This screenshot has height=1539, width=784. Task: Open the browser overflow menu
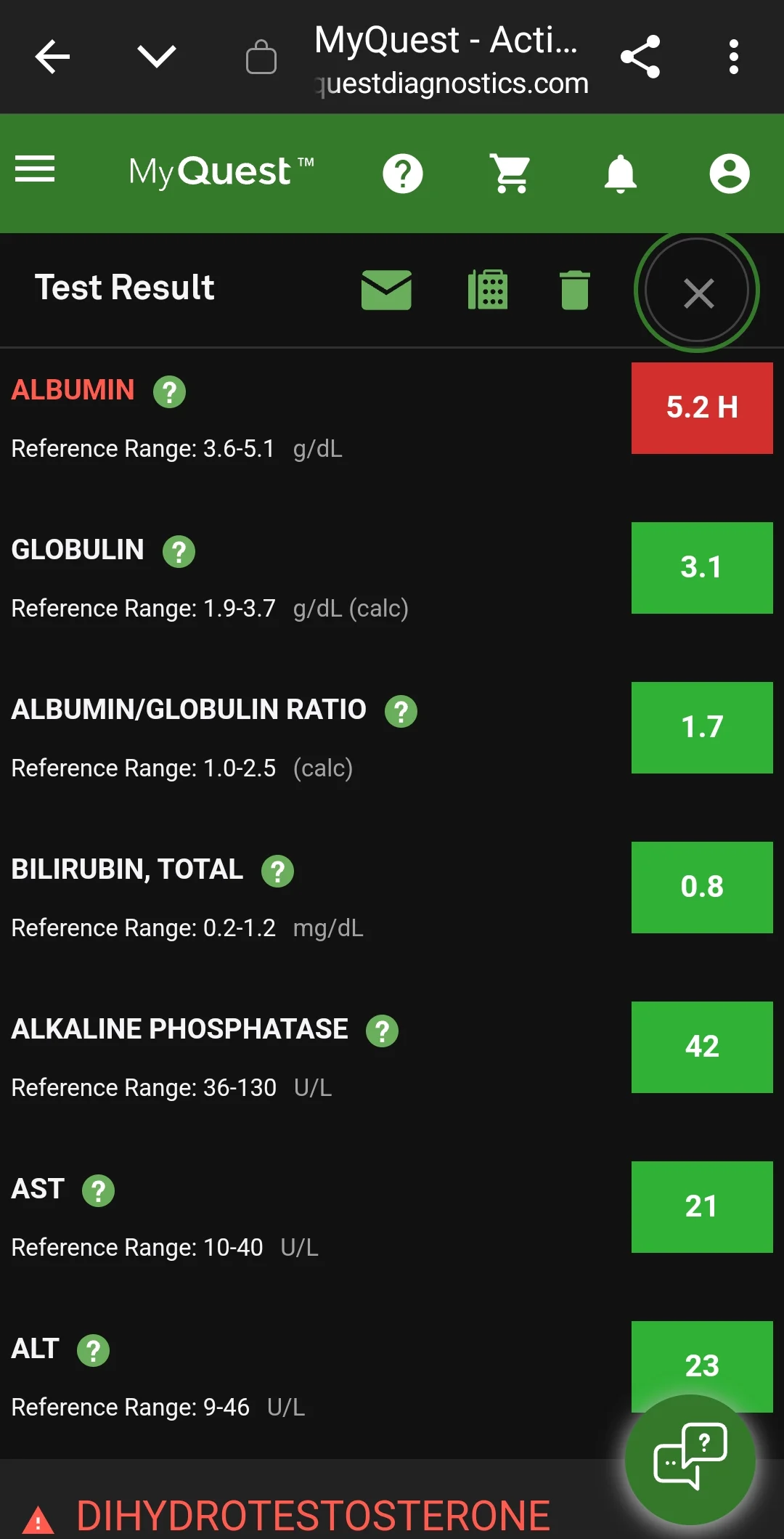[x=734, y=57]
